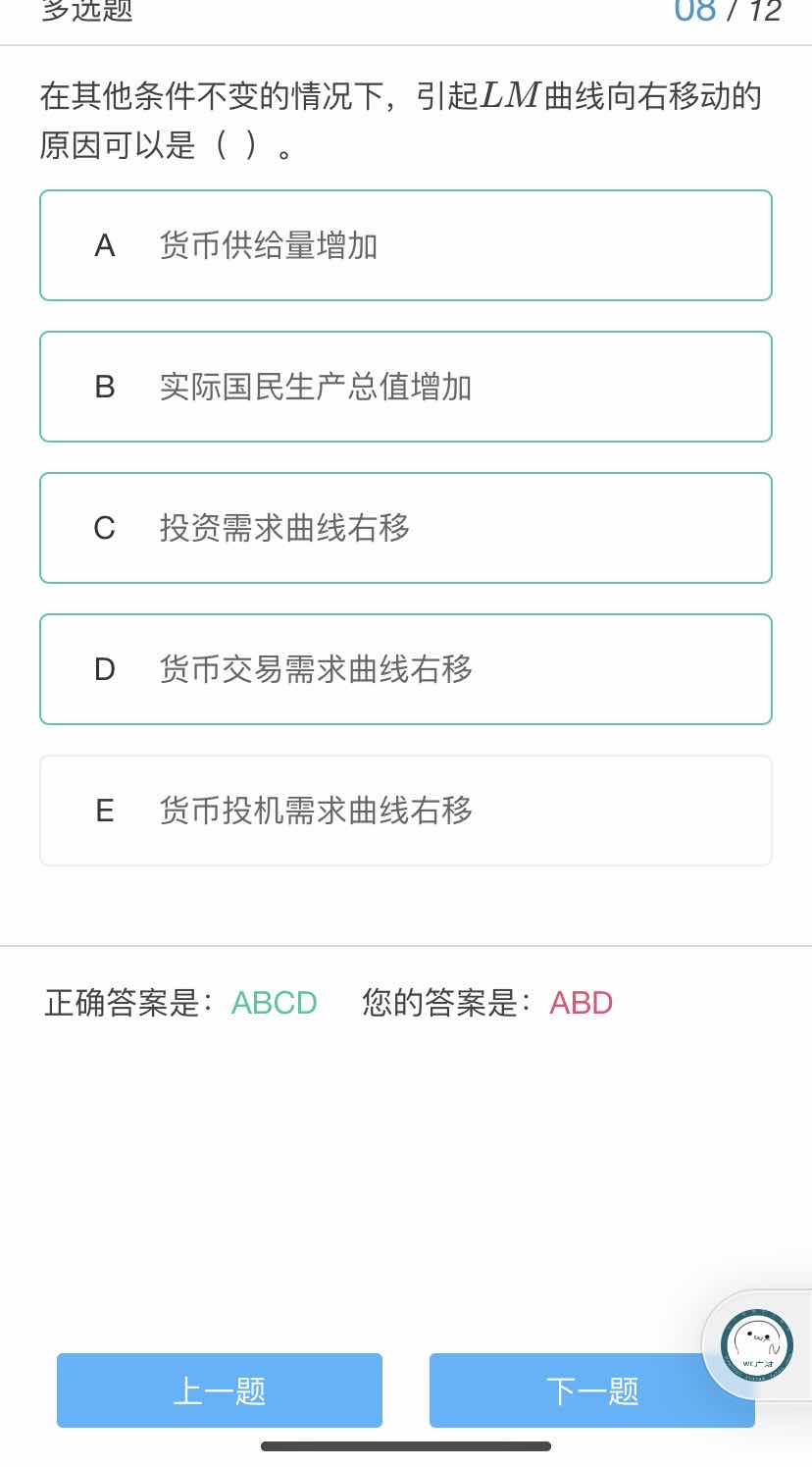Viewport: 812px width, 1467px height.
Task: Pick option C 投资需求曲线右移
Action: 405,528
